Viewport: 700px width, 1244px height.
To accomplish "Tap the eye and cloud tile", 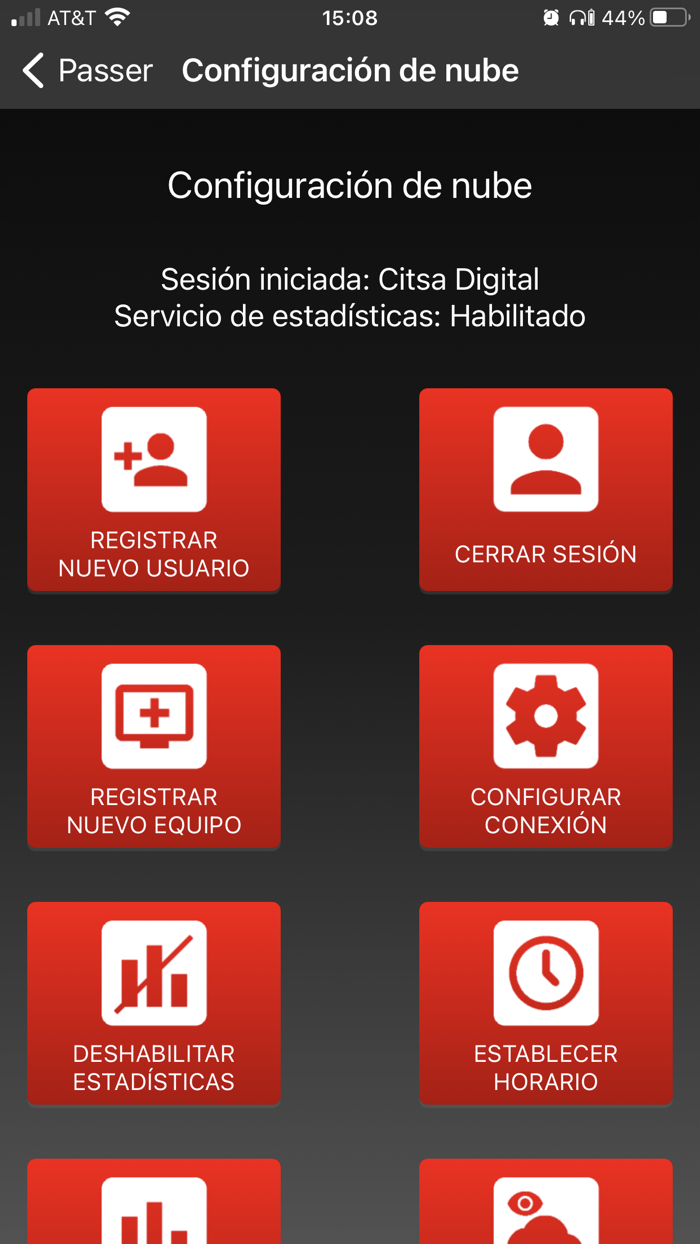I will click(546, 1201).
